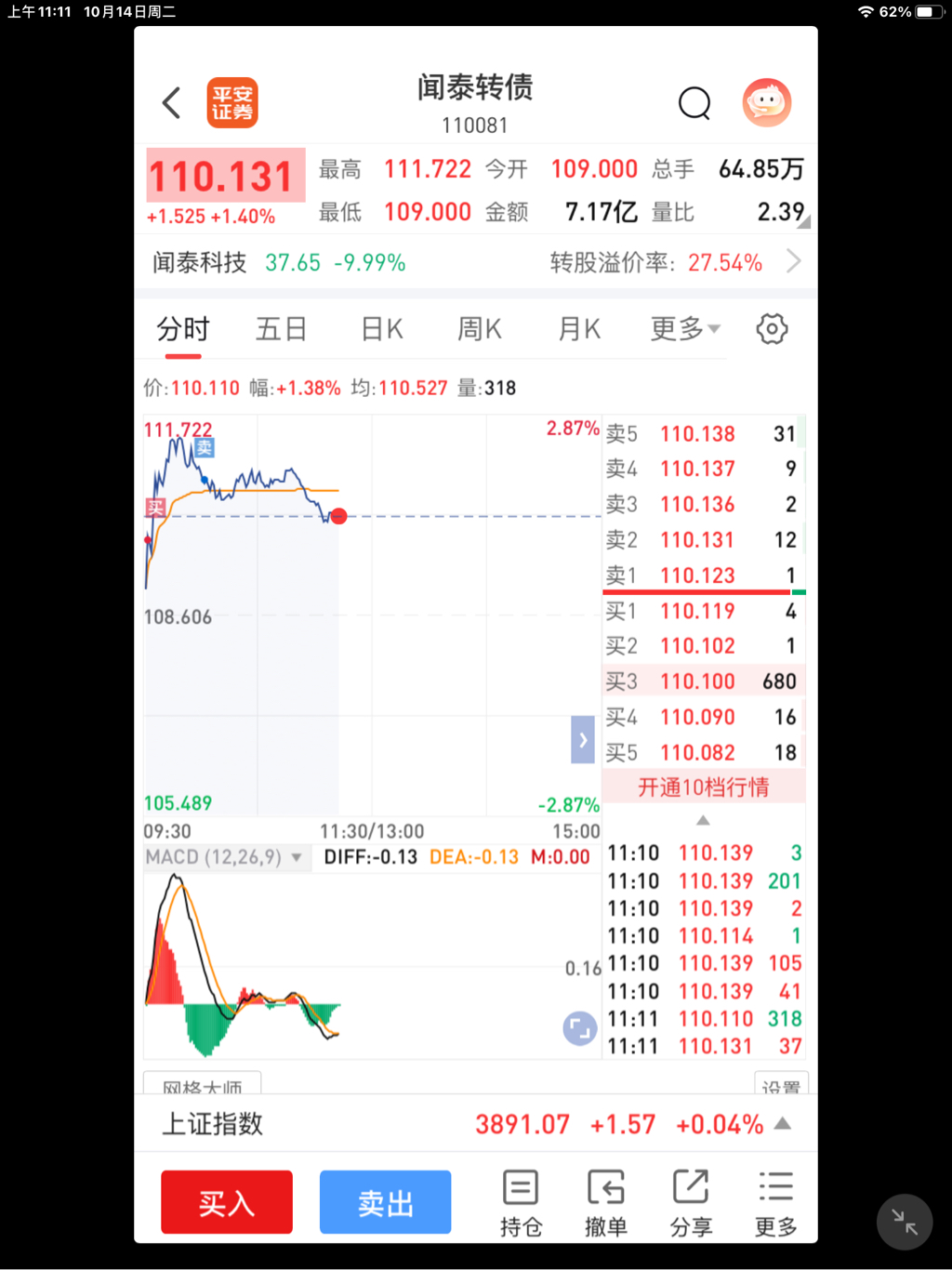
Task: Expand the 更多 chart period dropdown
Action: [x=685, y=329]
